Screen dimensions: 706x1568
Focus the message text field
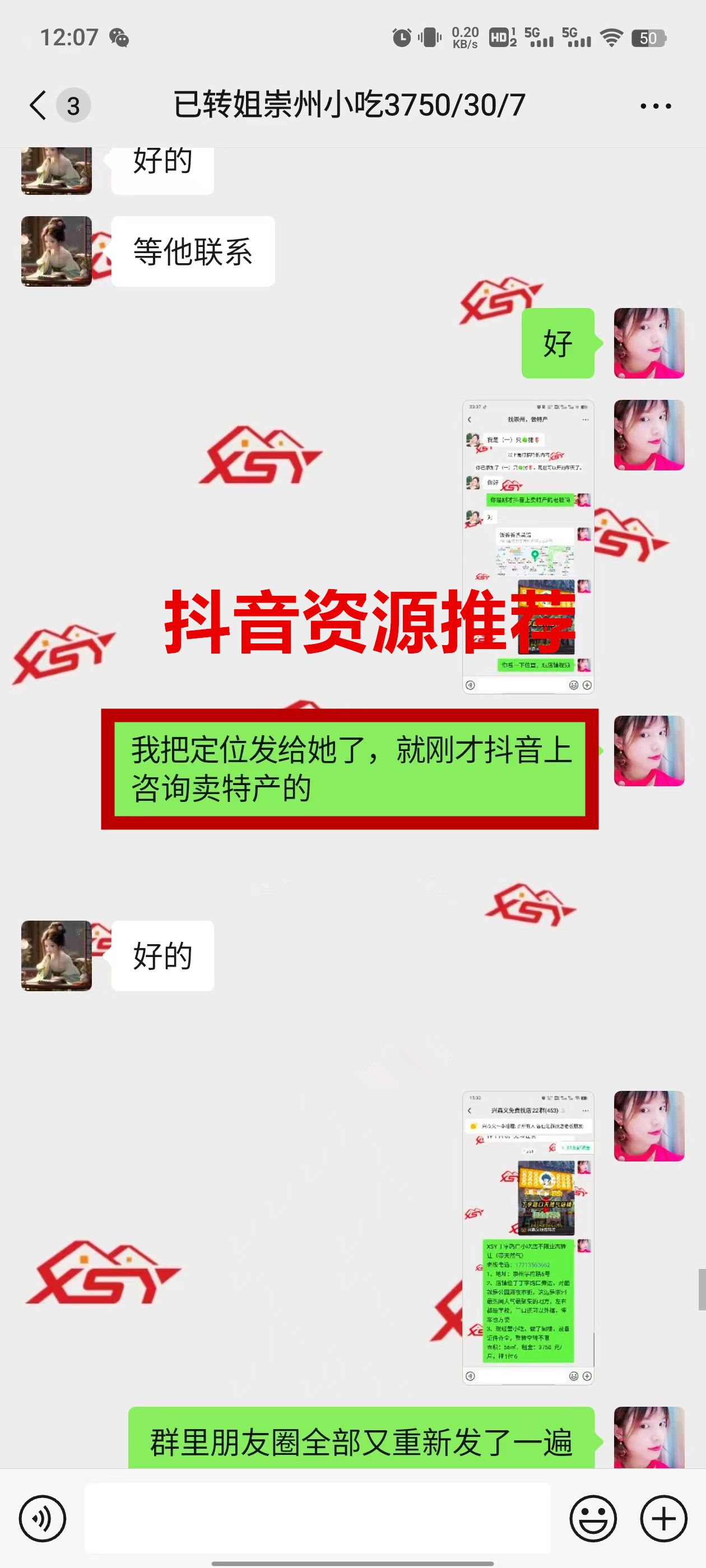point(317,1518)
